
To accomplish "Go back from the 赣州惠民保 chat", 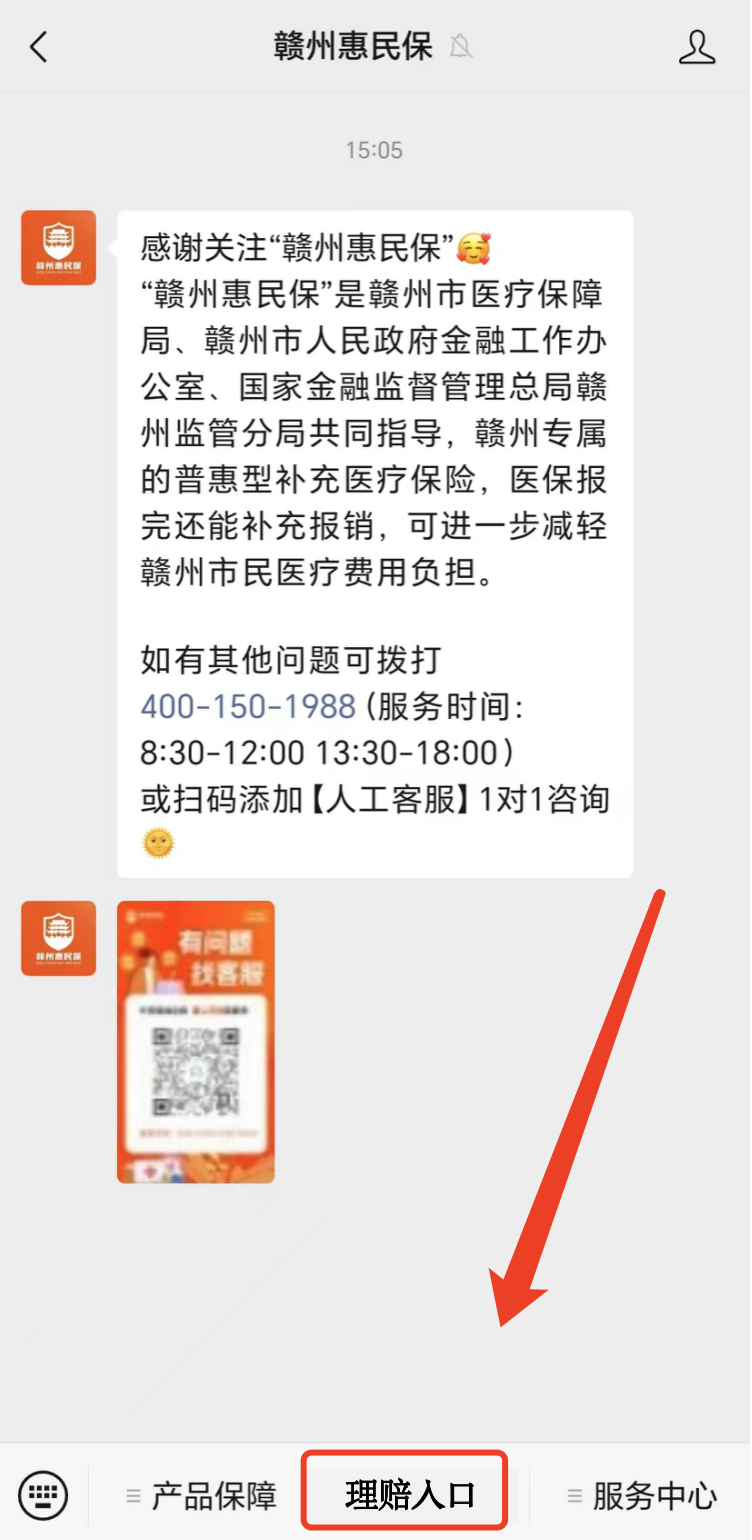I will [x=38, y=47].
